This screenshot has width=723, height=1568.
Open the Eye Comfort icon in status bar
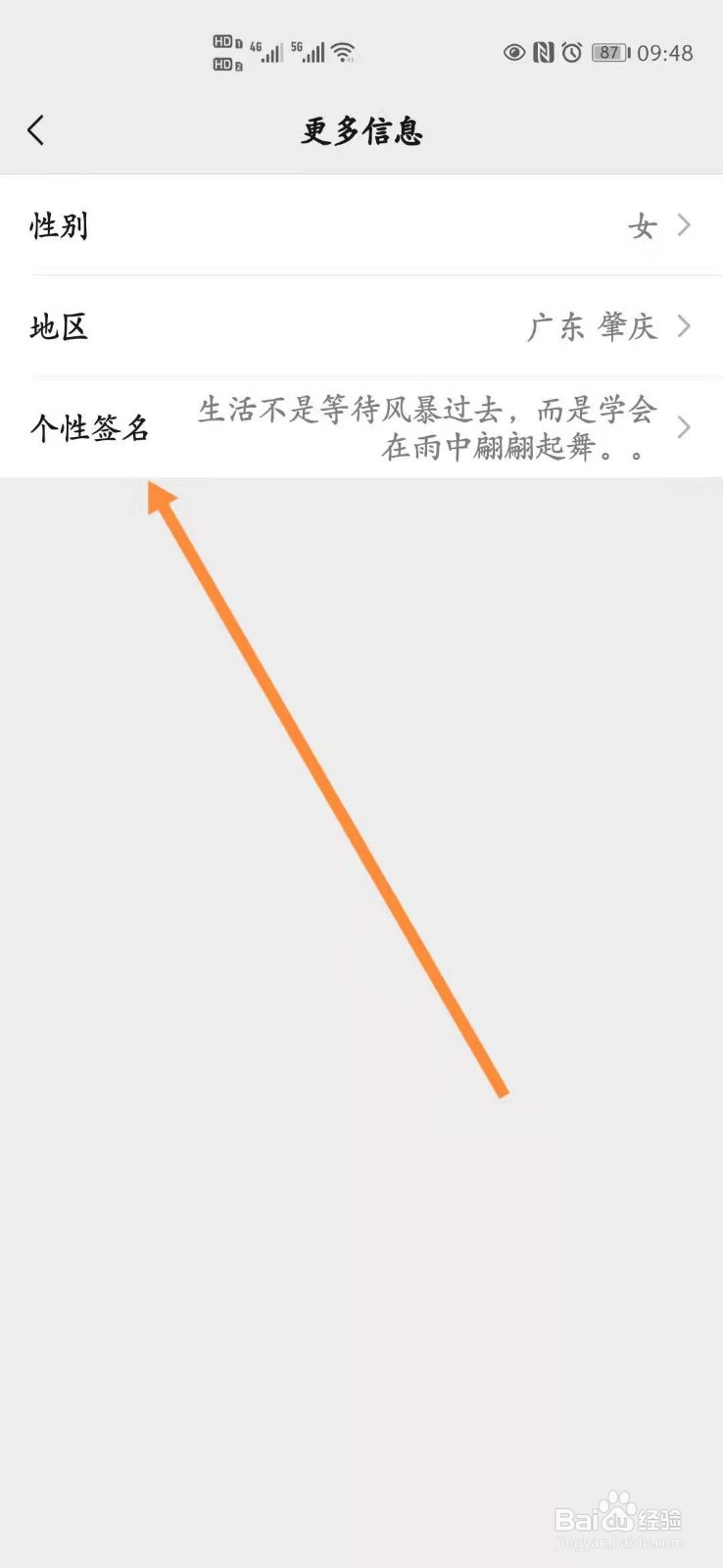click(x=515, y=54)
